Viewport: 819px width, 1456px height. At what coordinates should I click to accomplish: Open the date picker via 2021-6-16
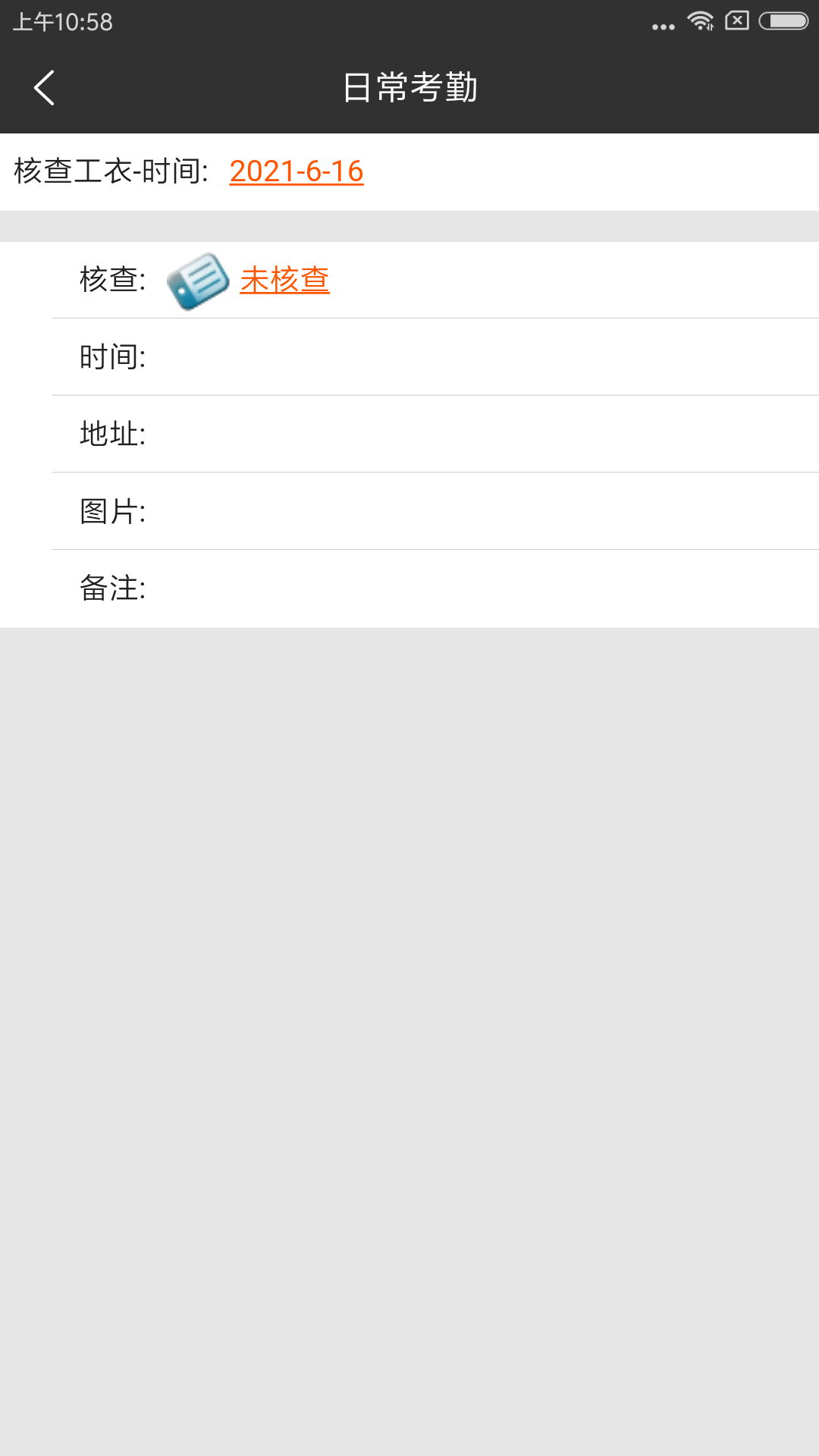click(297, 171)
